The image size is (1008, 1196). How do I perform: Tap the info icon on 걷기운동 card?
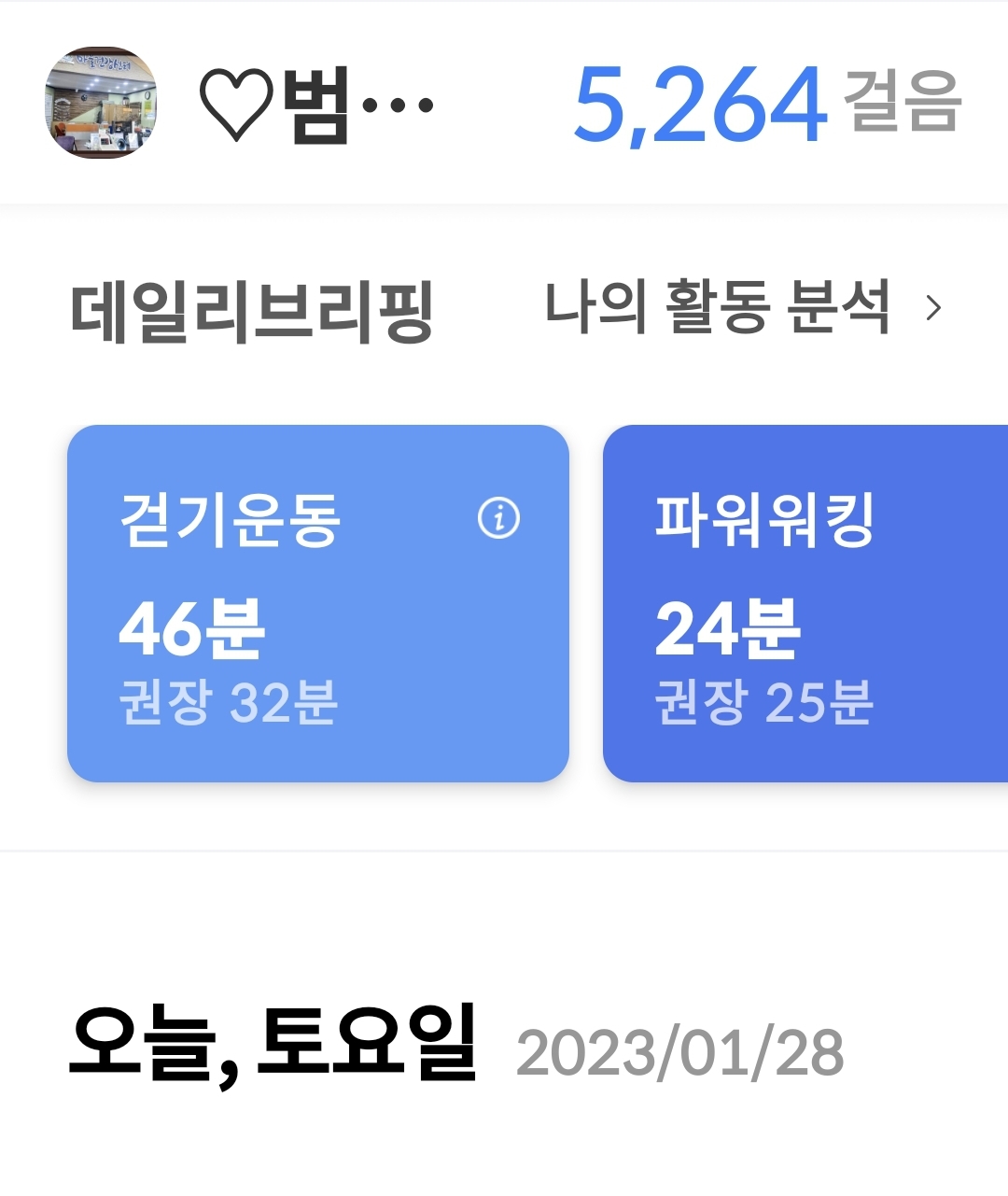pyautogui.click(x=498, y=517)
